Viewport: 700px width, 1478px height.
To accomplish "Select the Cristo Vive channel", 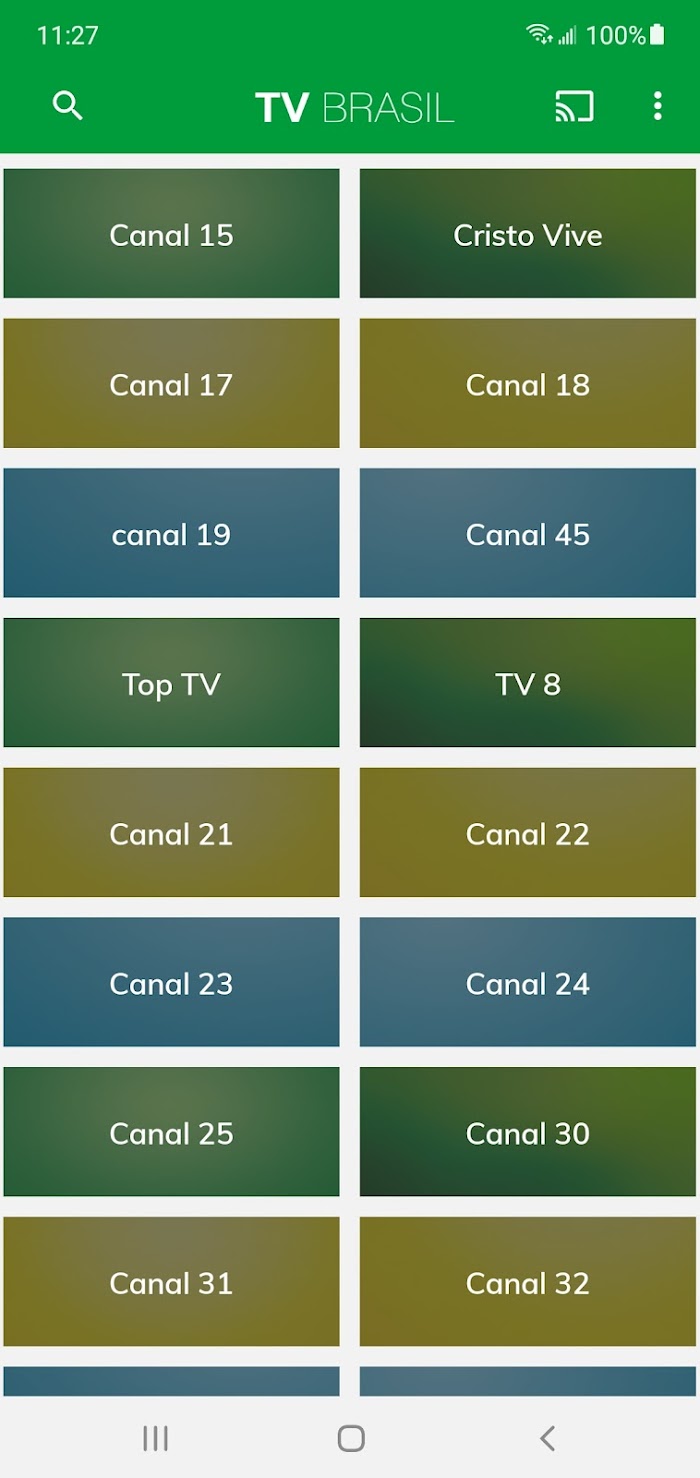I will click(528, 233).
